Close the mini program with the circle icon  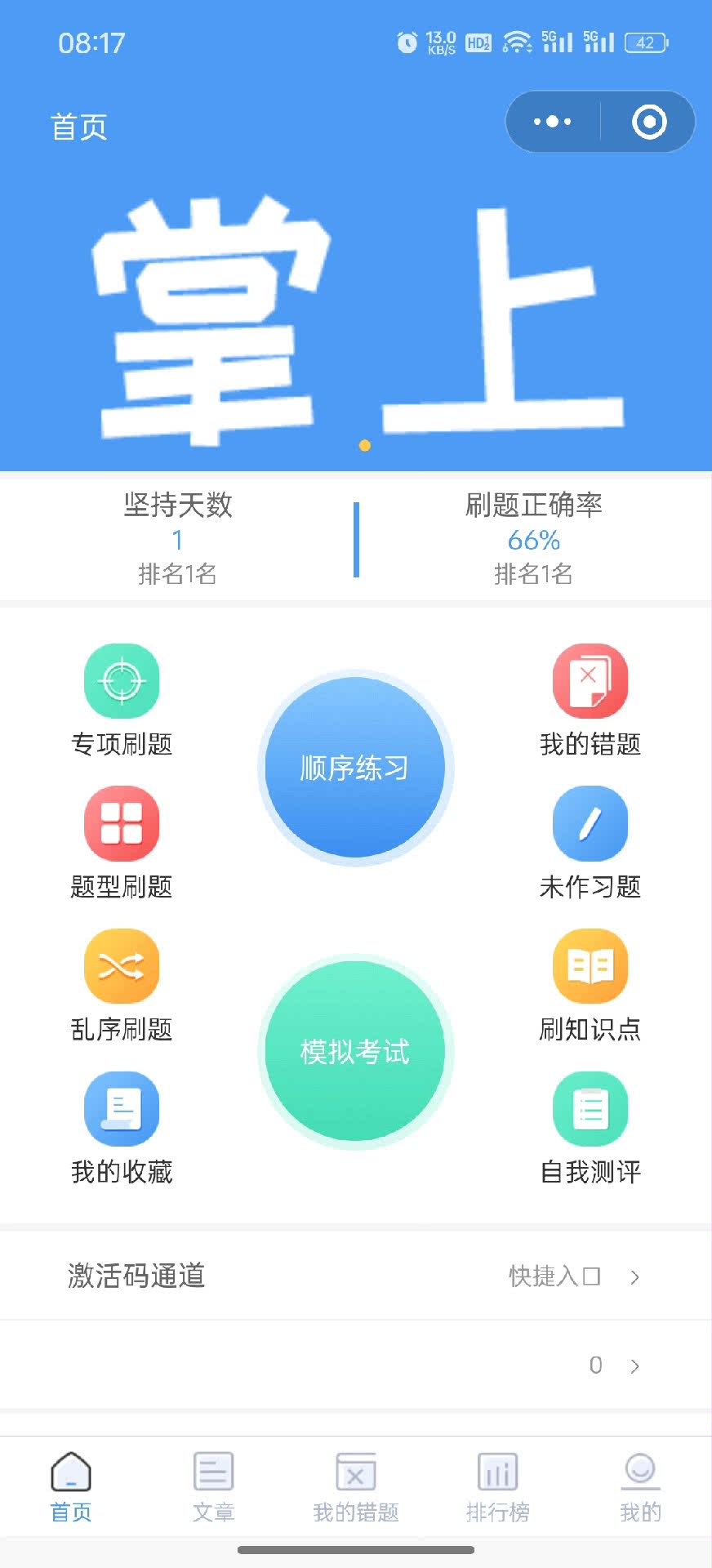[649, 122]
